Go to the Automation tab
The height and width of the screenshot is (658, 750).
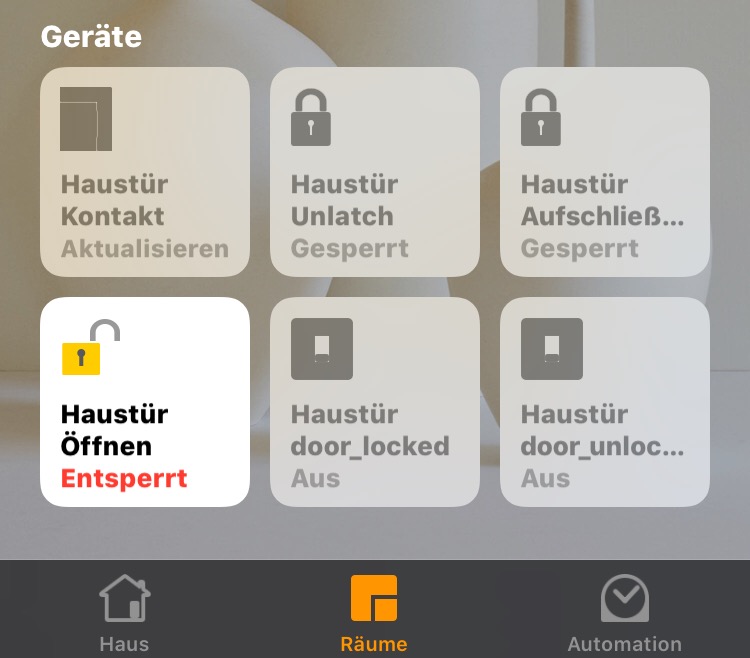point(624,611)
